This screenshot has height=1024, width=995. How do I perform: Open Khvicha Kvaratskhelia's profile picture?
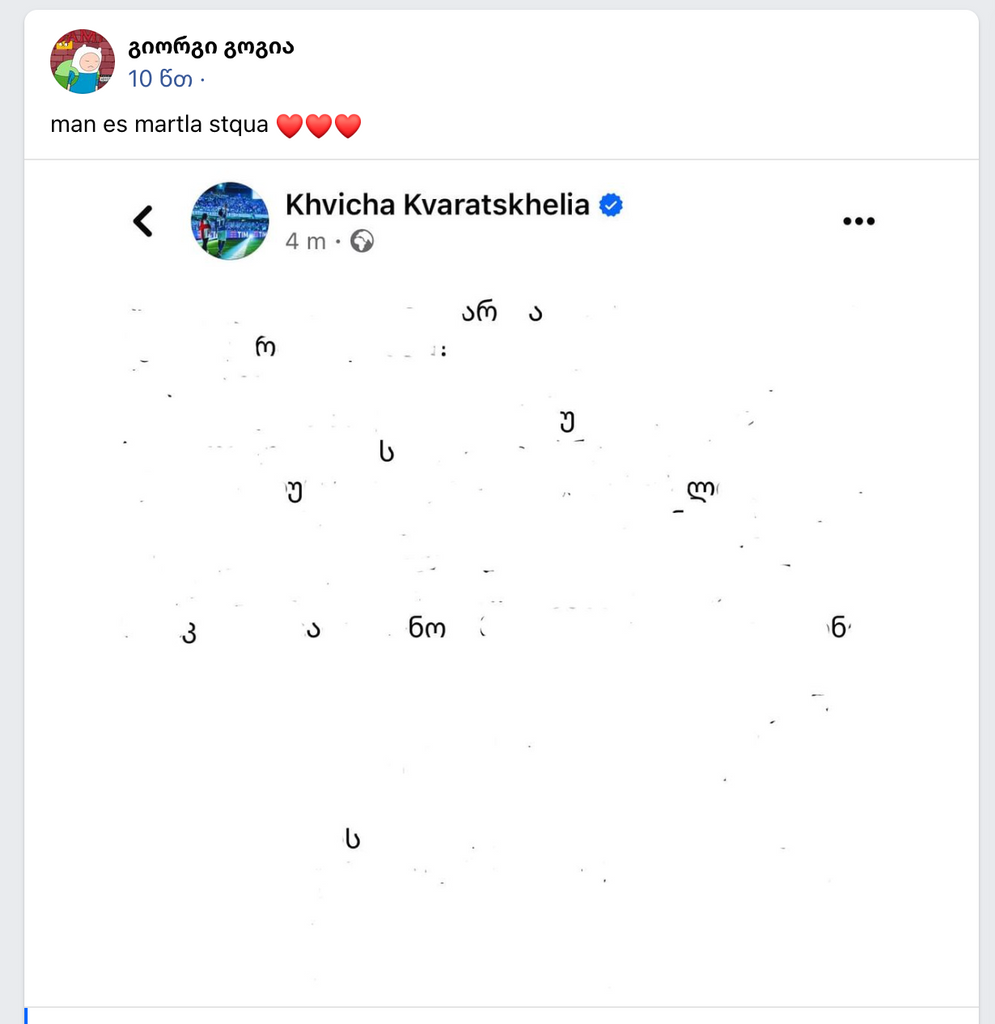(x=230, y=221)
